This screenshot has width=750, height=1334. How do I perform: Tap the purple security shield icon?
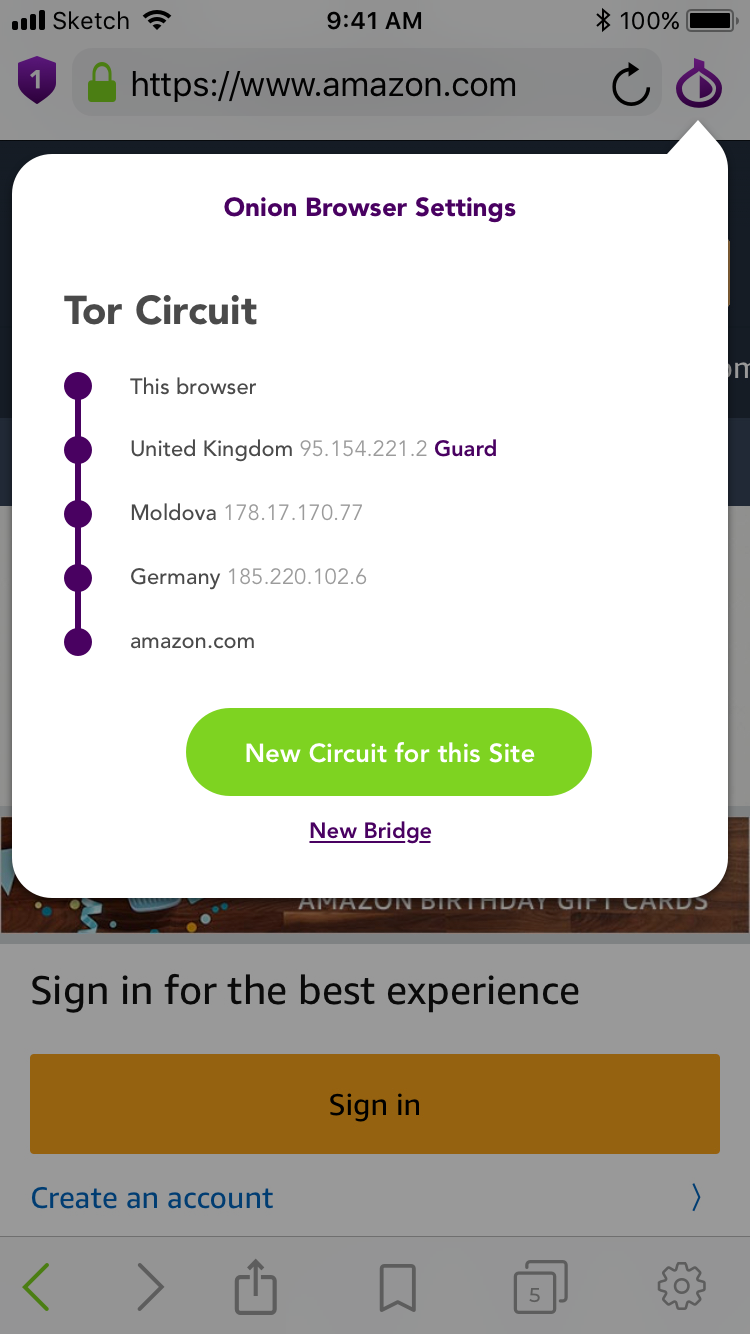pyautogui.click(x=37, y=82)
